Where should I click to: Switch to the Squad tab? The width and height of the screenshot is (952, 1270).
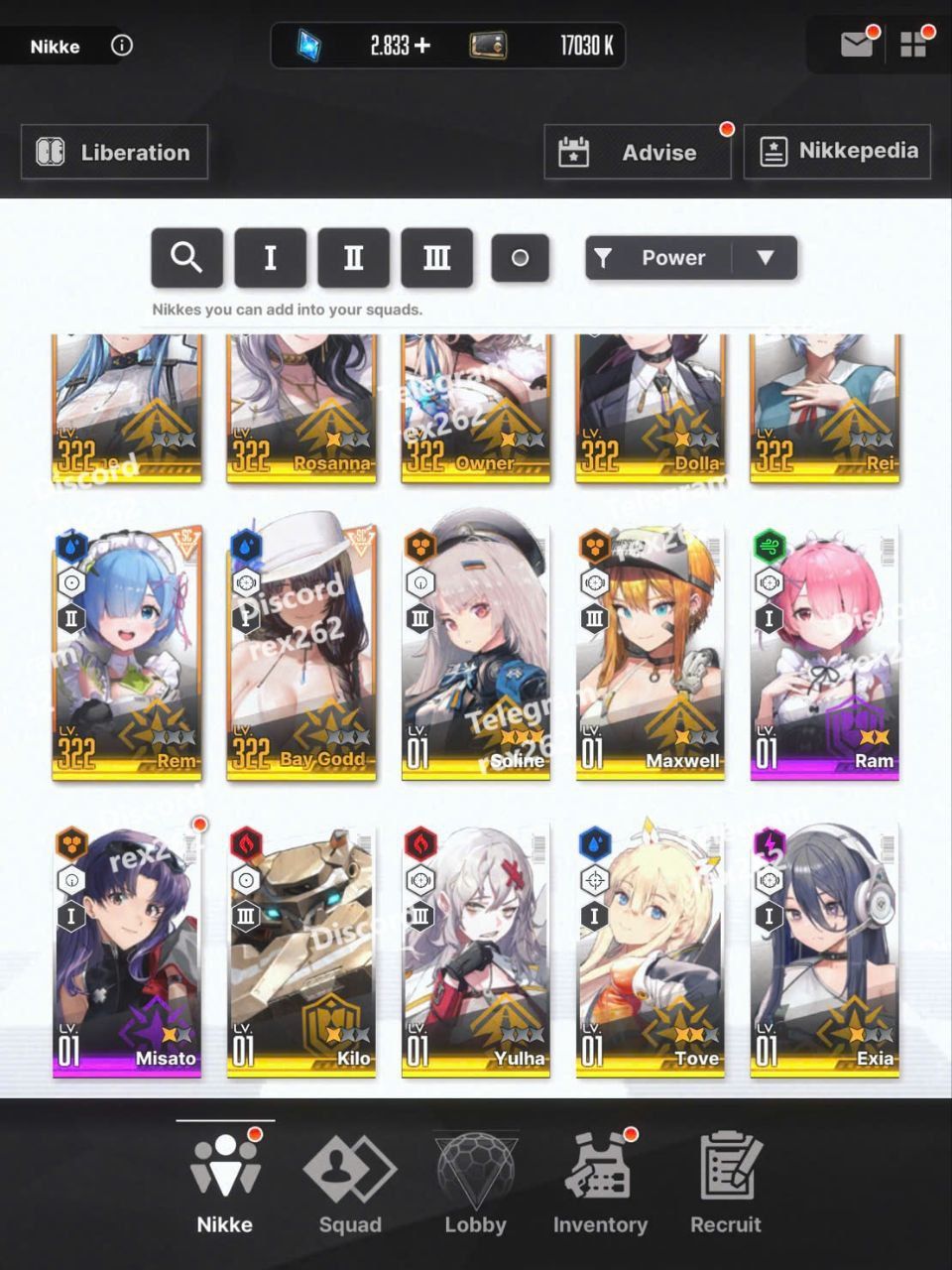click(x=350, y=1183)
